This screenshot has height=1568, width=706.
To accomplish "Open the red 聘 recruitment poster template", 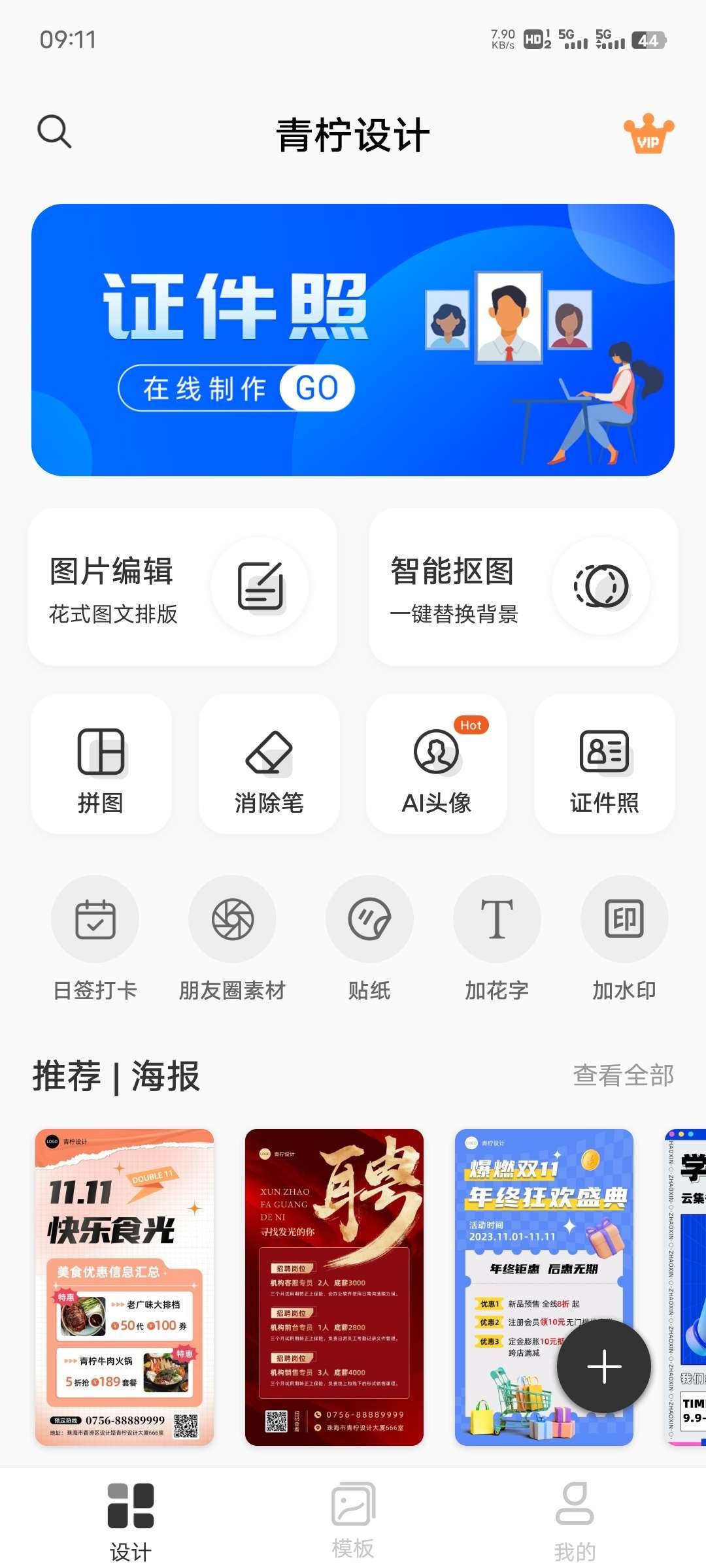I will point(334,1287).
